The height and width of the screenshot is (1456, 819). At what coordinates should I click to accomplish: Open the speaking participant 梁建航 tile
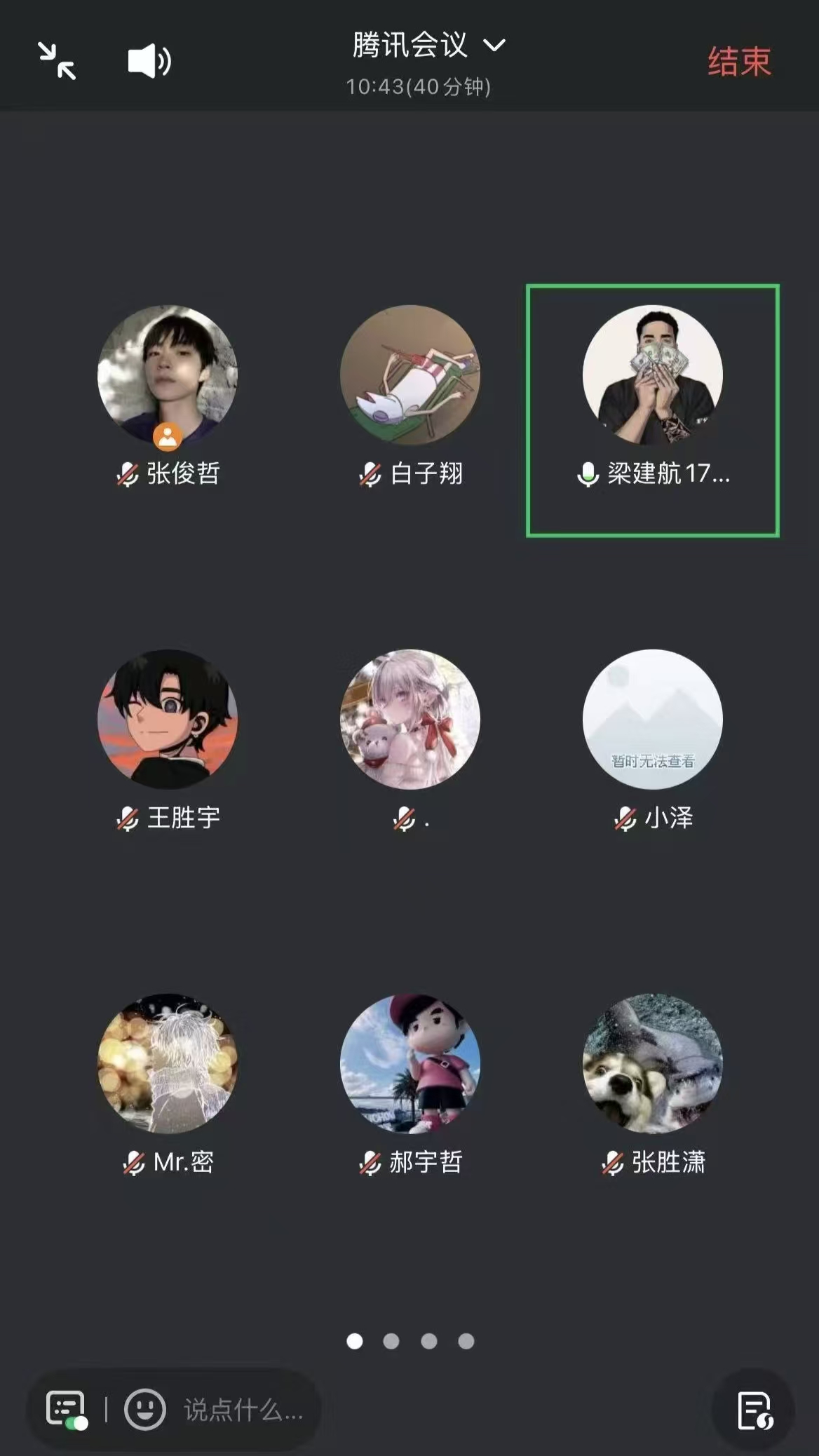tap(653, 375)
